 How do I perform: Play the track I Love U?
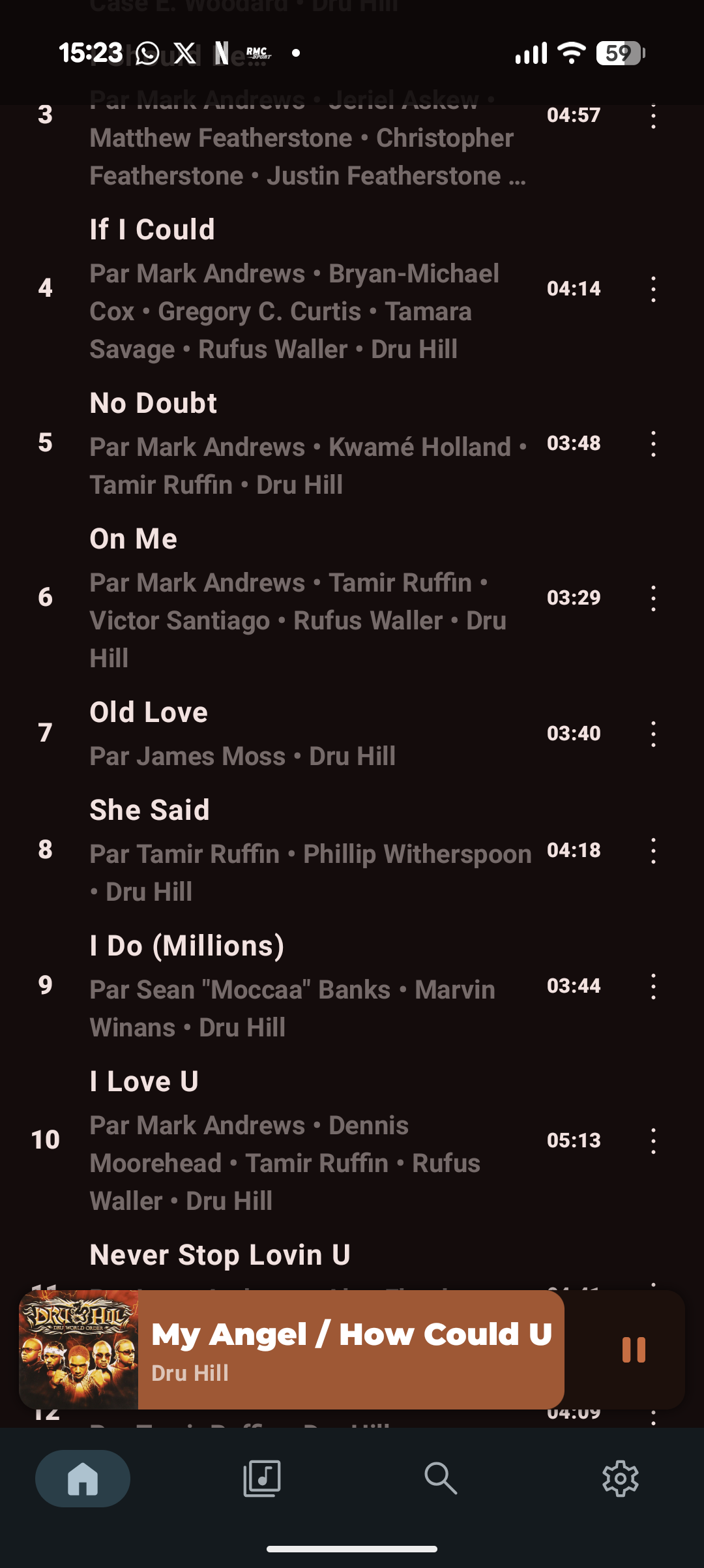144,1081
